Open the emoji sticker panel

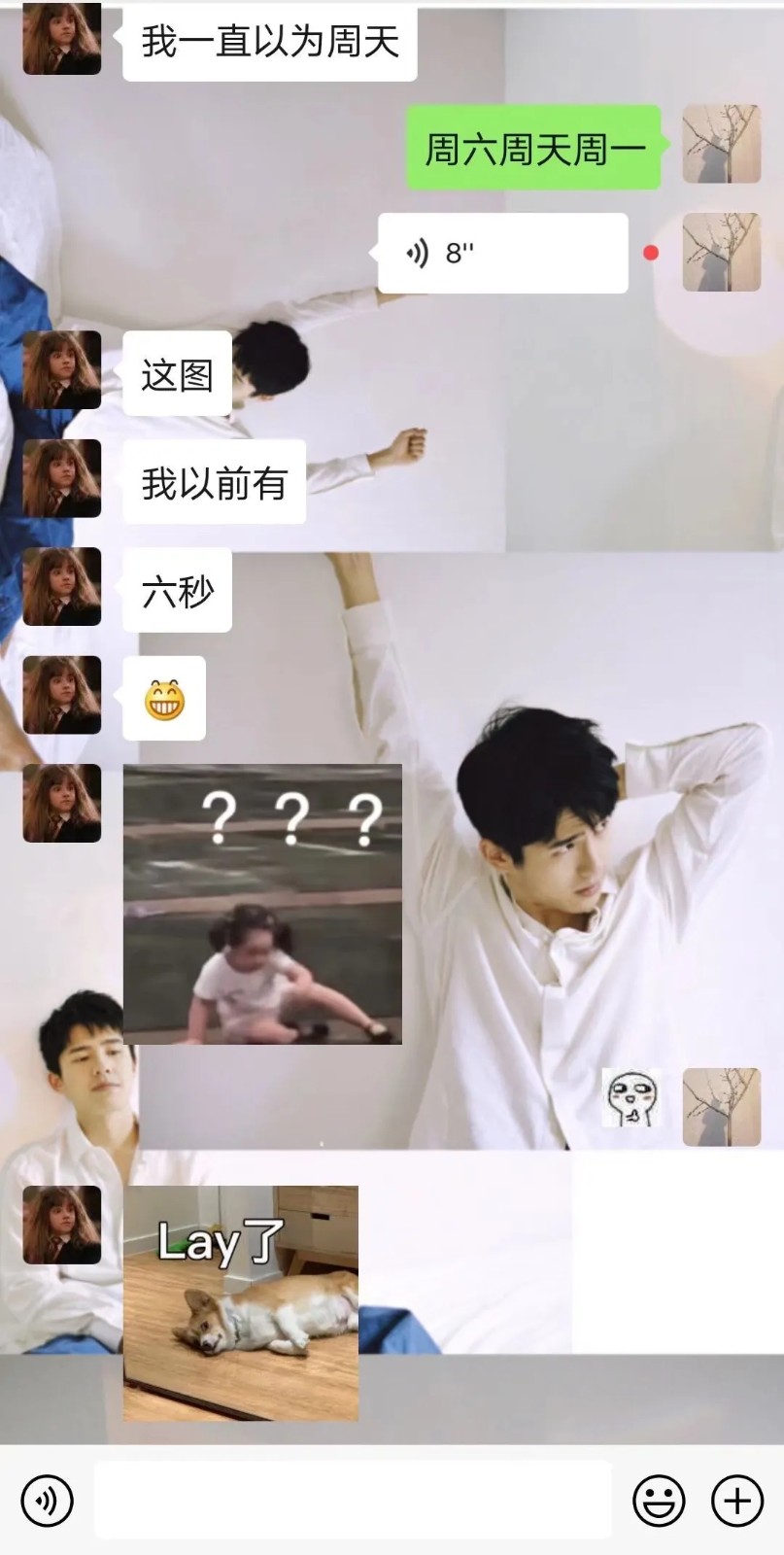click(x=659, y=1501)
